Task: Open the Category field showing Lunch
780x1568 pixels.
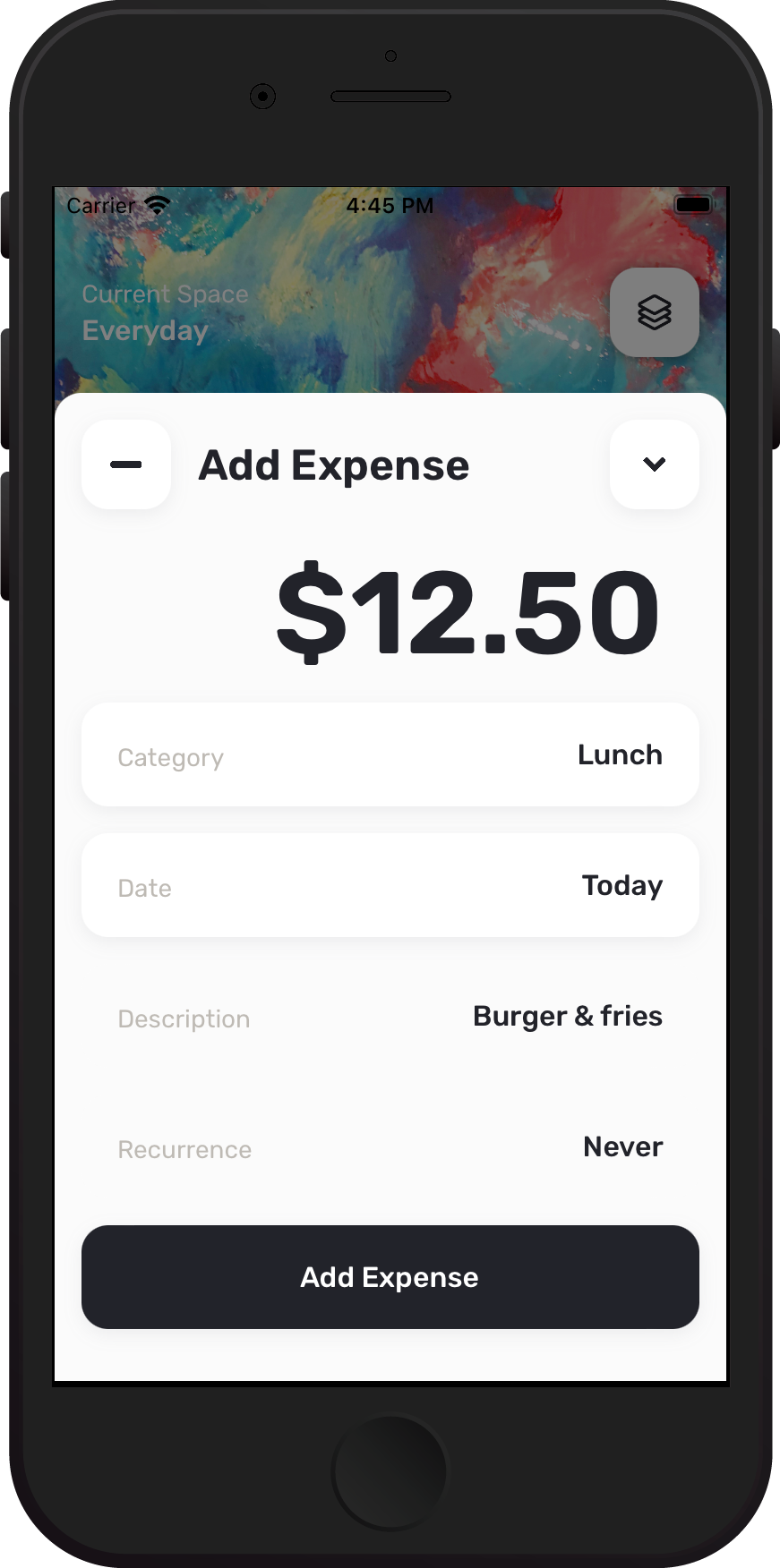Action: (390, 754)
